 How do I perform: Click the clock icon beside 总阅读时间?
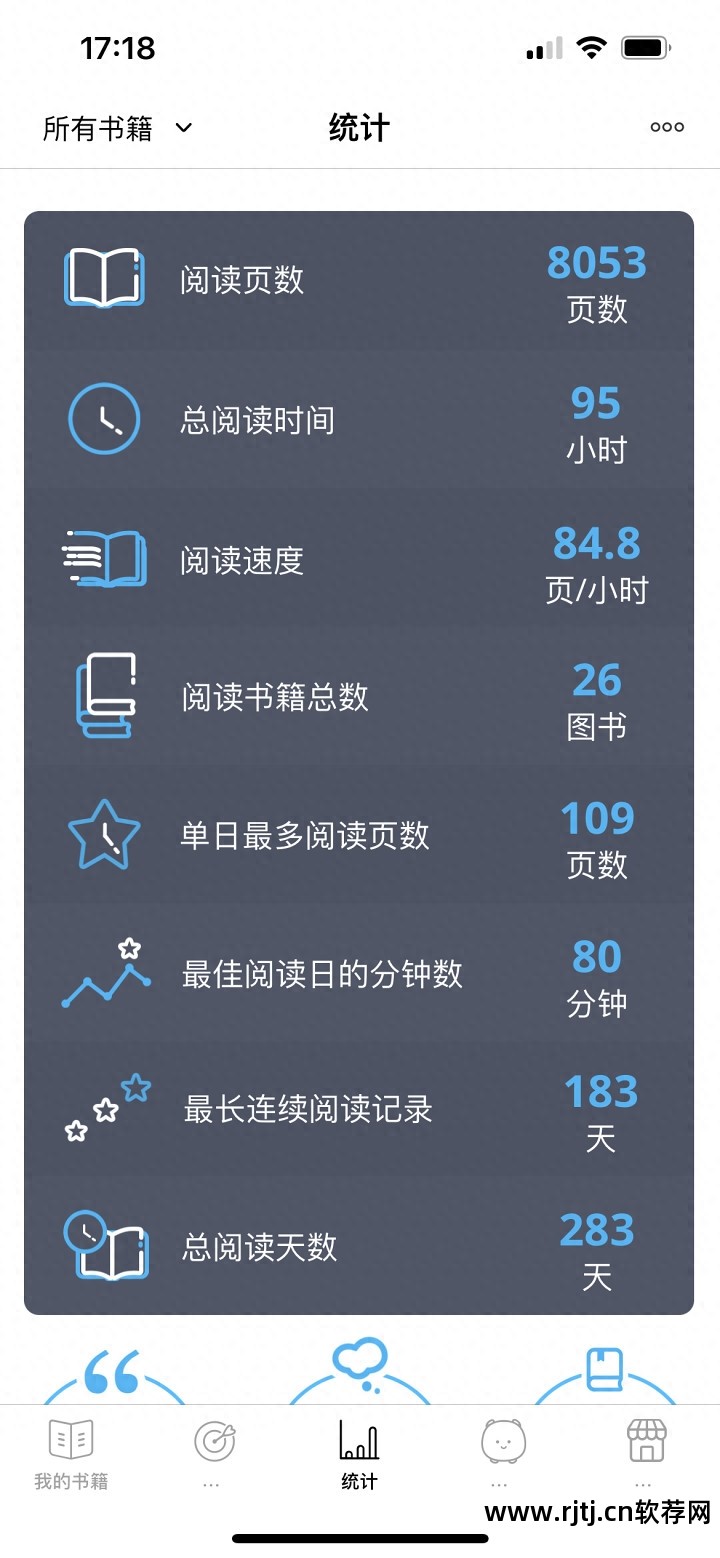click(x=103, y=420)
